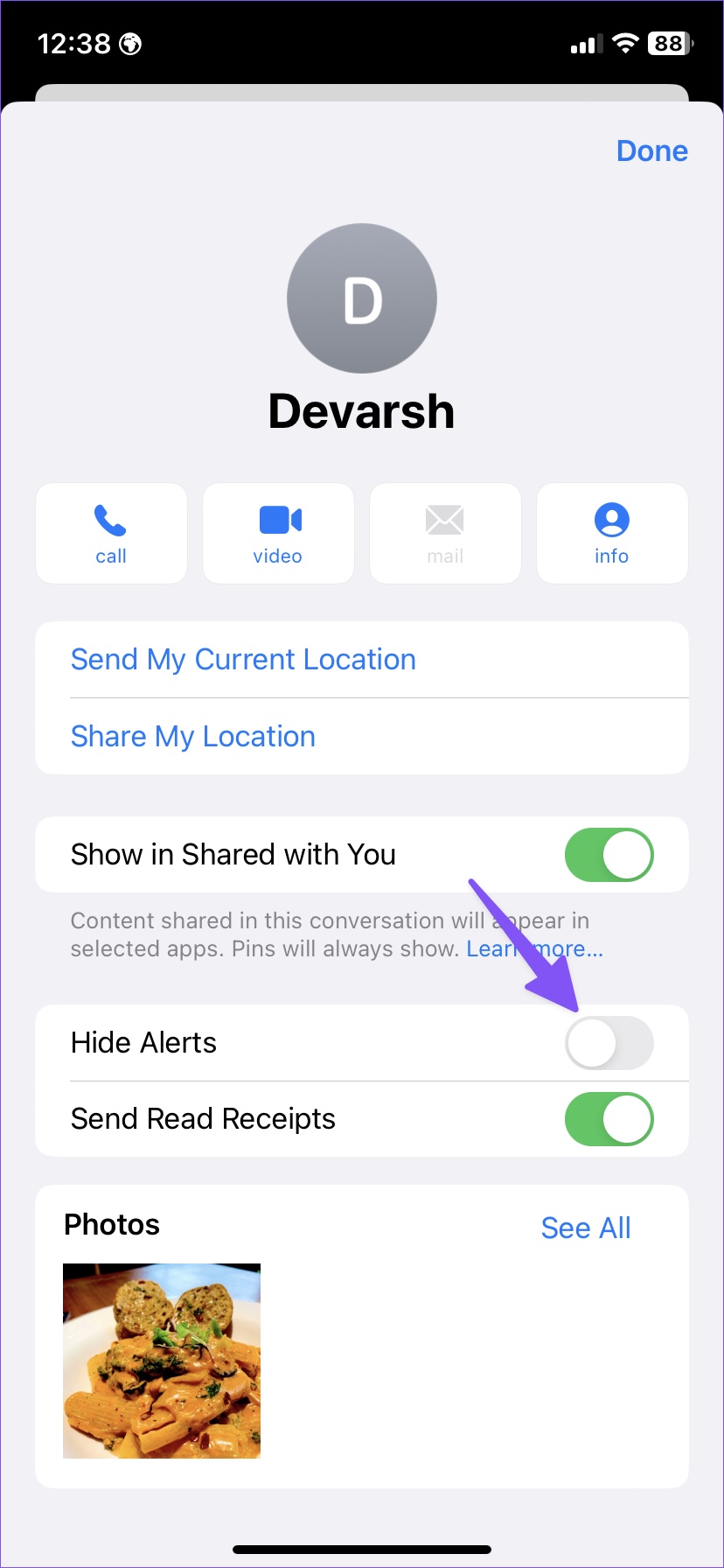Disable Show in Shared with You
This screenshot has height=1568, width=724.
click(609, 855)
